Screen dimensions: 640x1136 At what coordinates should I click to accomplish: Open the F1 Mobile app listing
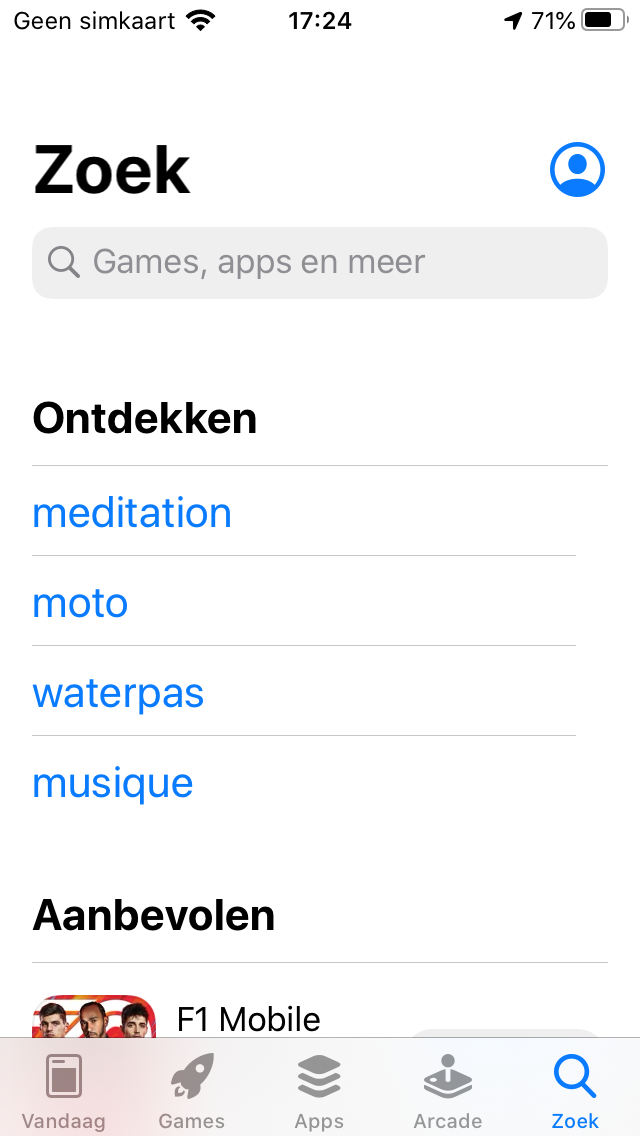[x=248, y=1019]
